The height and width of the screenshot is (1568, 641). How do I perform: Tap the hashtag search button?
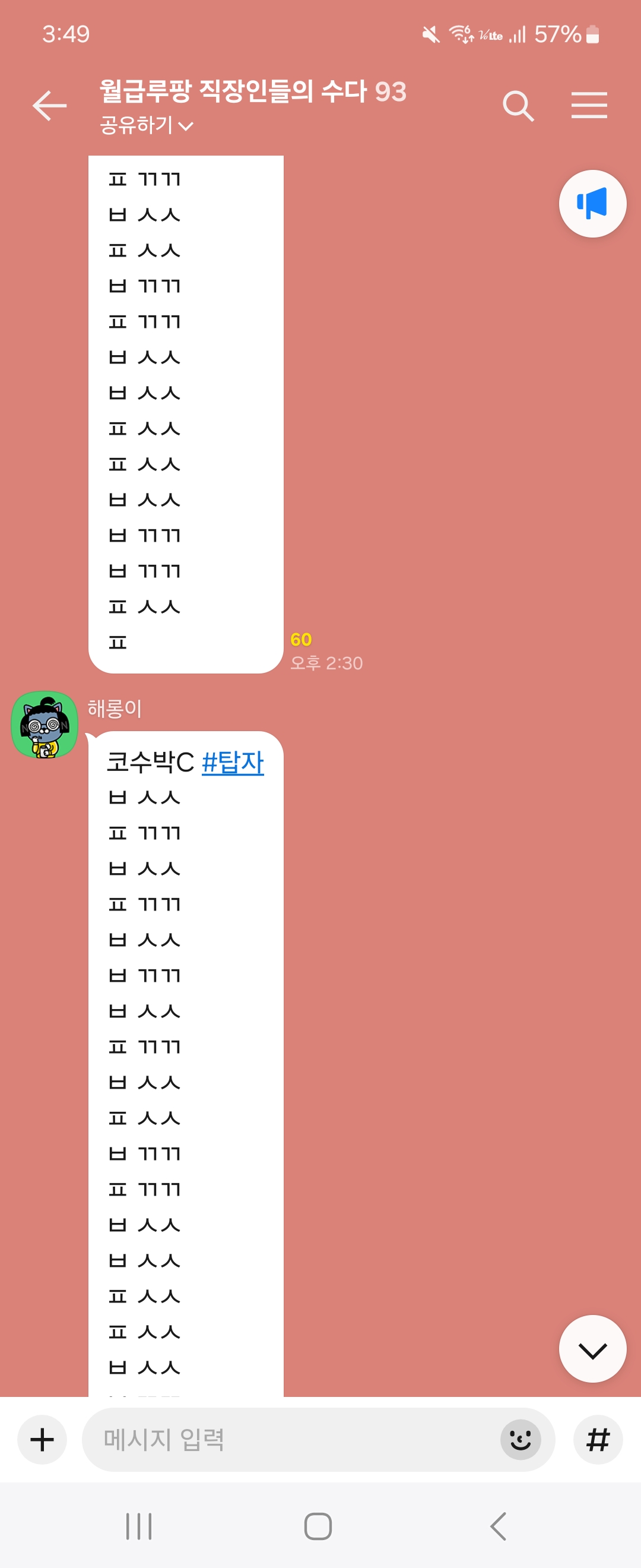(598, 1440)
